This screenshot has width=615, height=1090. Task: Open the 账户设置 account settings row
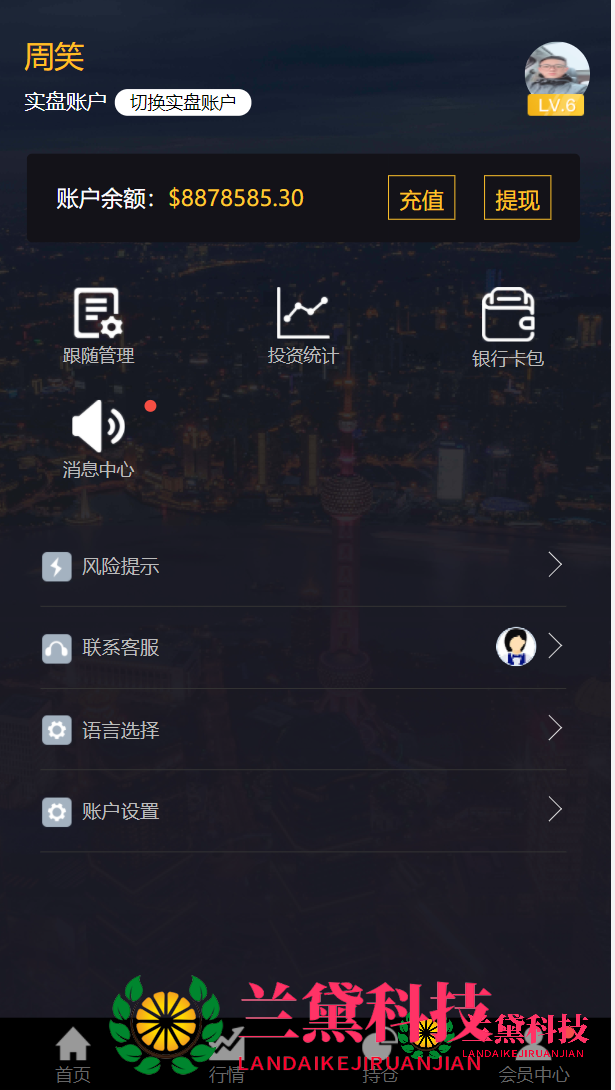(303, 811)
